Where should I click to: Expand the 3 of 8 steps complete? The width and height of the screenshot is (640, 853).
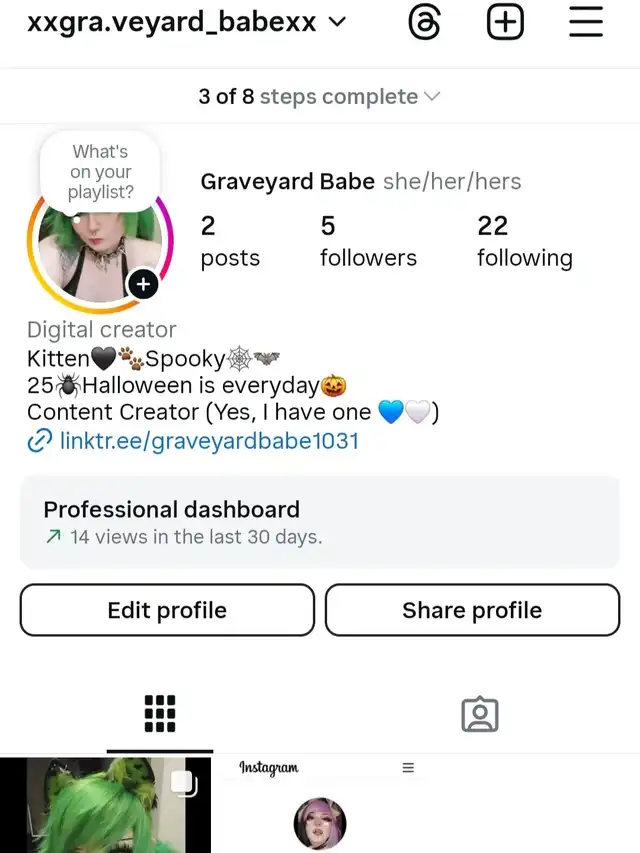pyautogui.click(x=319, y=97)
